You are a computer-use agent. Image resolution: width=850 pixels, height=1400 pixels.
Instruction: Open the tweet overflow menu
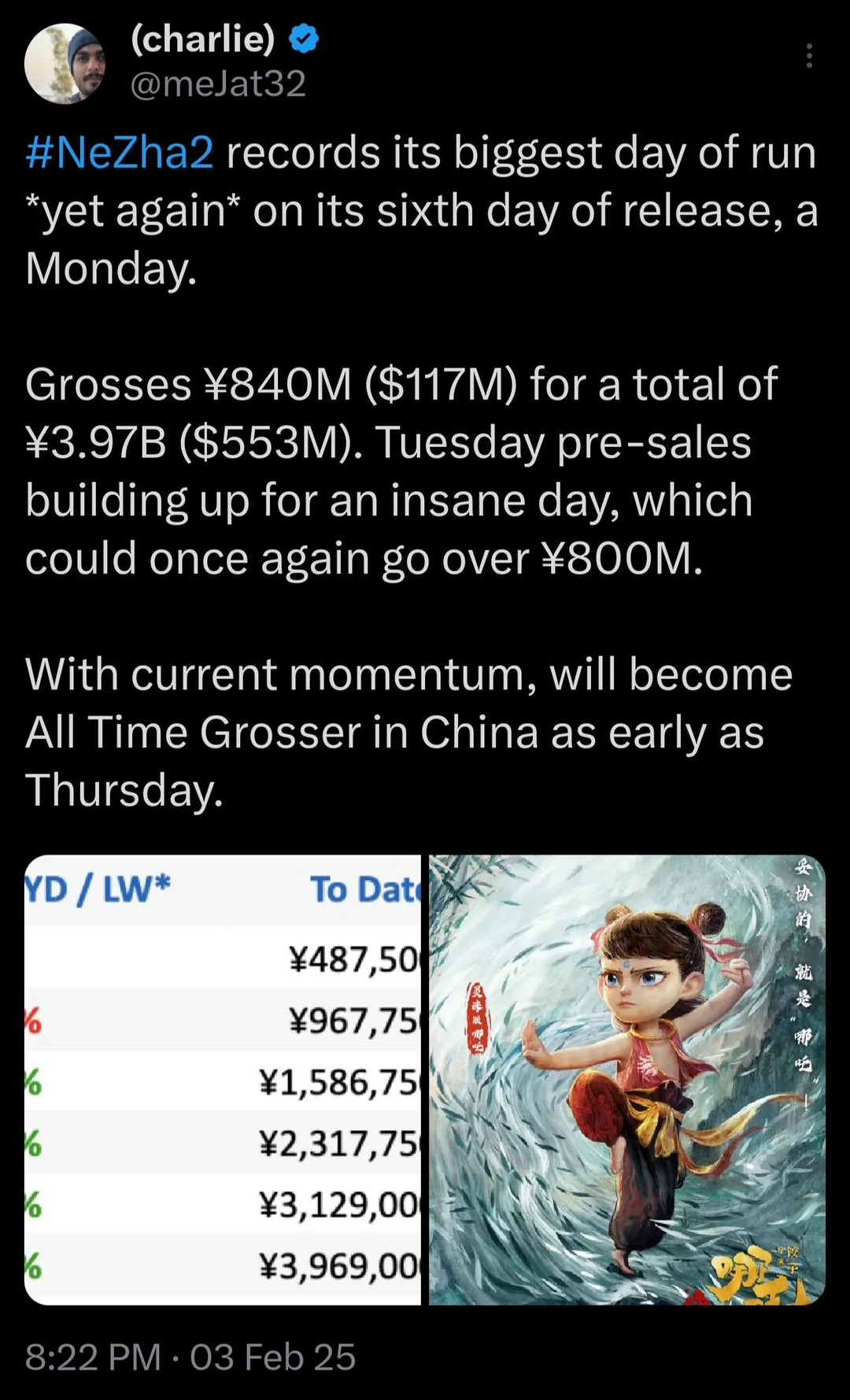point(809,56)
